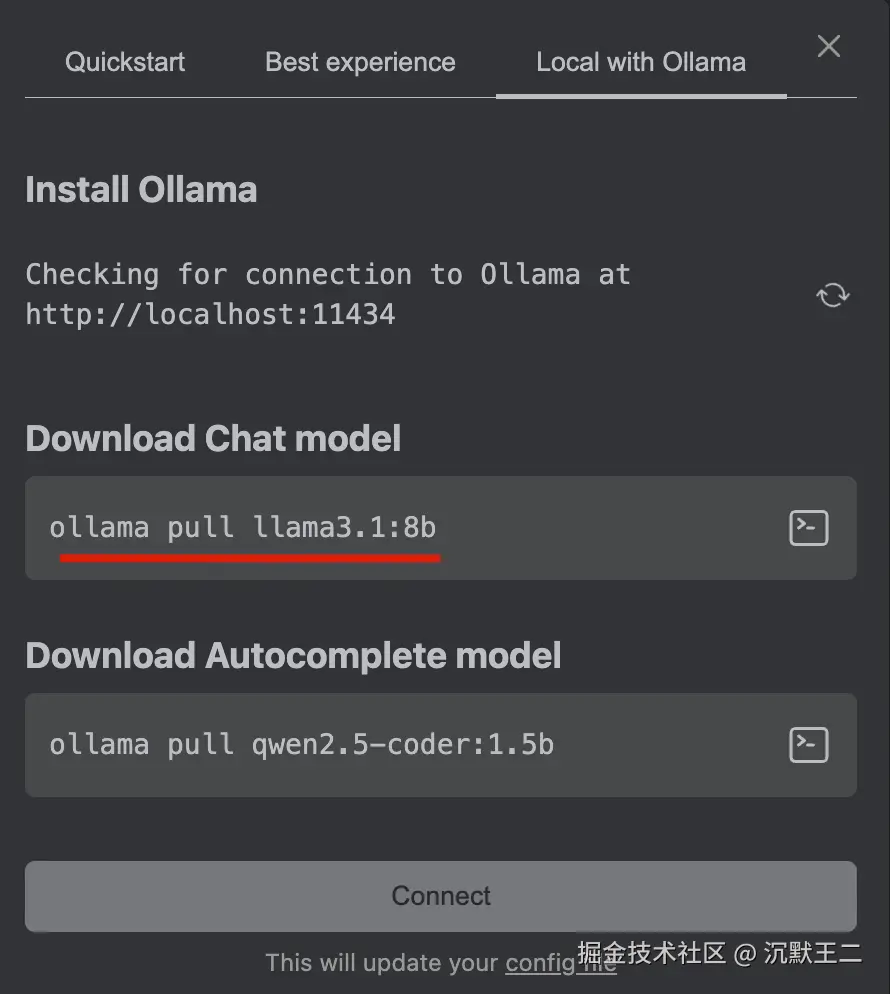Tap the Connect button
Image resolution: width=890 pixels, height=994 pixels.
[441, 896]
